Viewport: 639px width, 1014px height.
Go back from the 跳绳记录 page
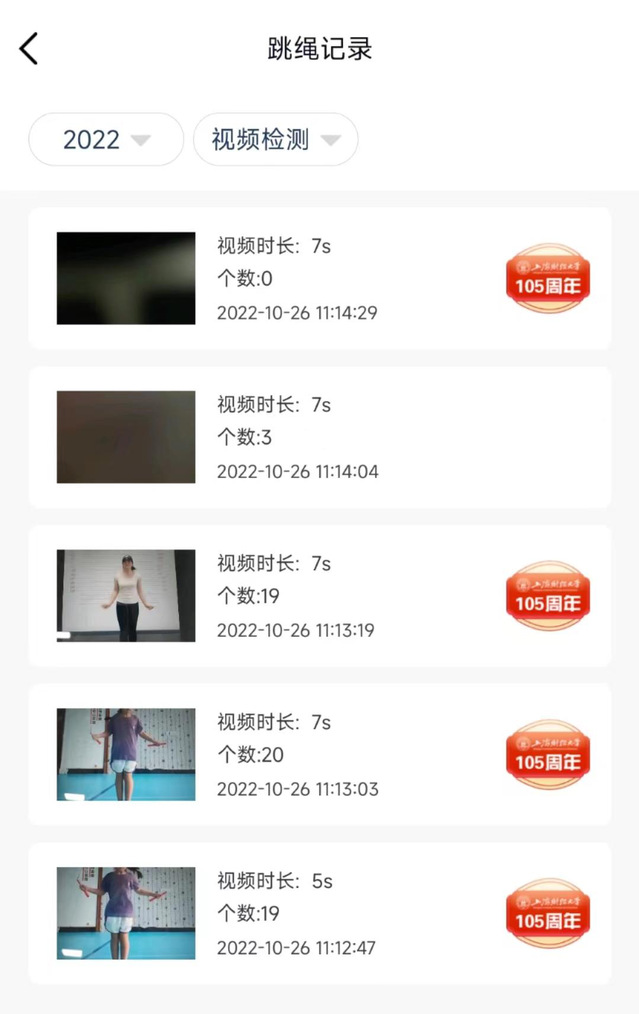click(29, 49)
